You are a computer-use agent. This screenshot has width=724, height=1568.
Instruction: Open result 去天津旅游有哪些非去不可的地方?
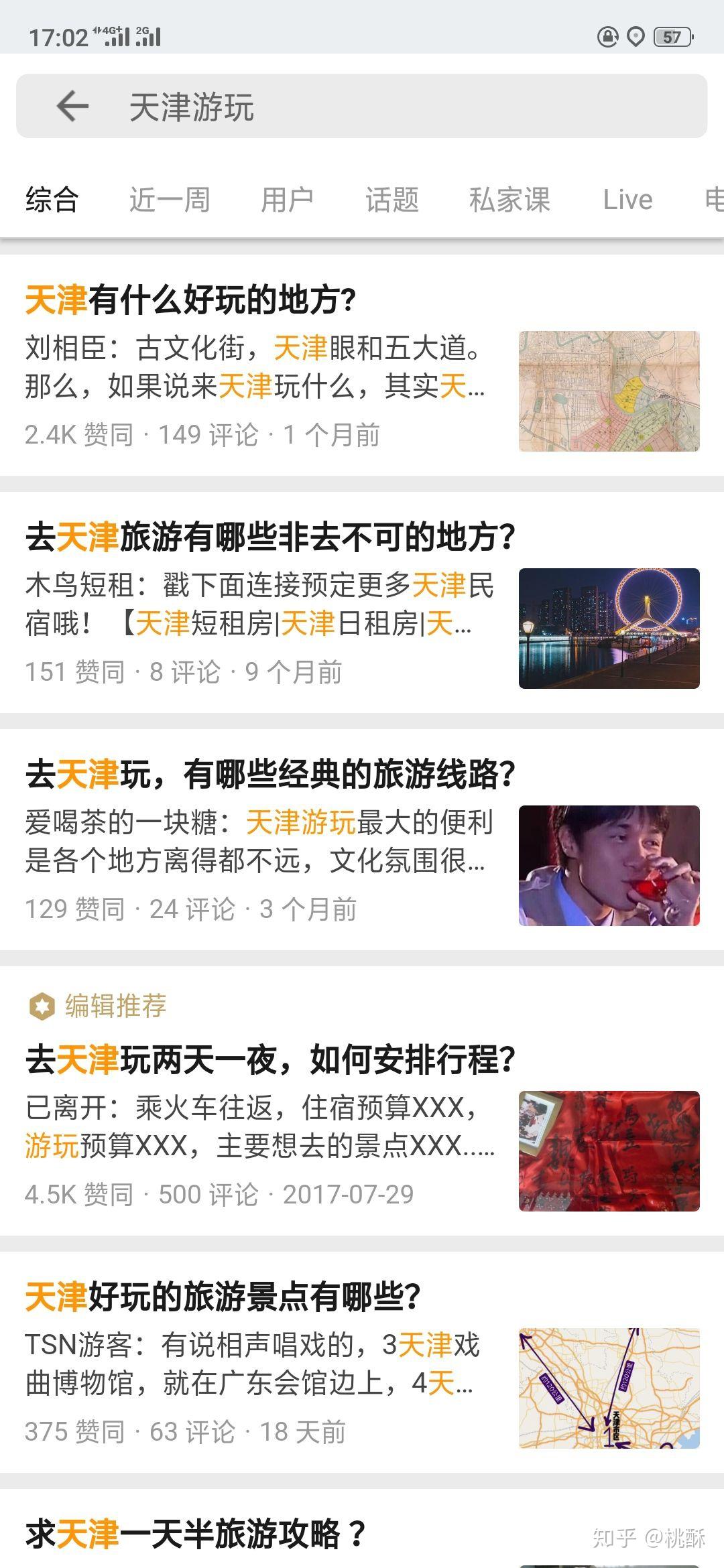270,537
